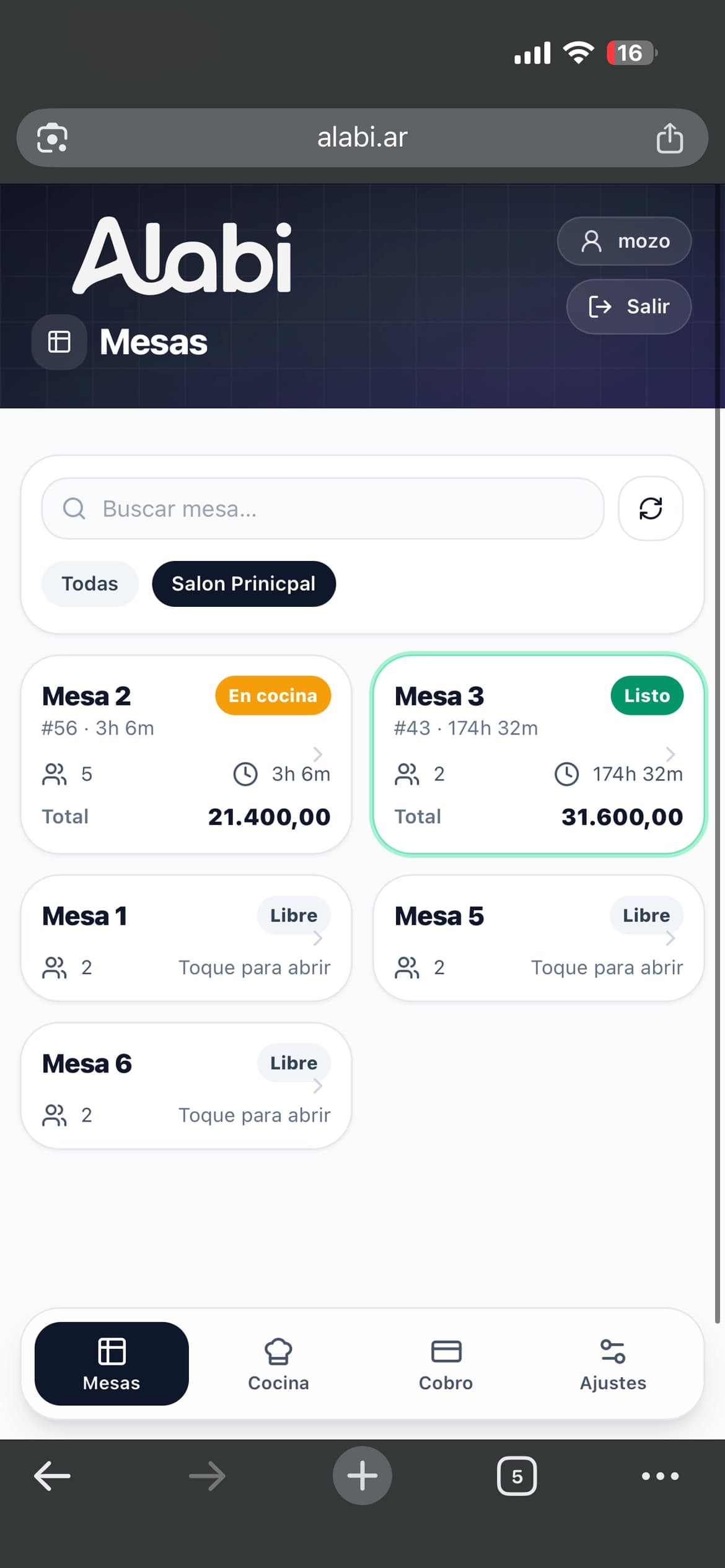Screen dimensions: 725x1568
Task: Expand Mesa 3 details with its chevron
Action: coord(670,754)
